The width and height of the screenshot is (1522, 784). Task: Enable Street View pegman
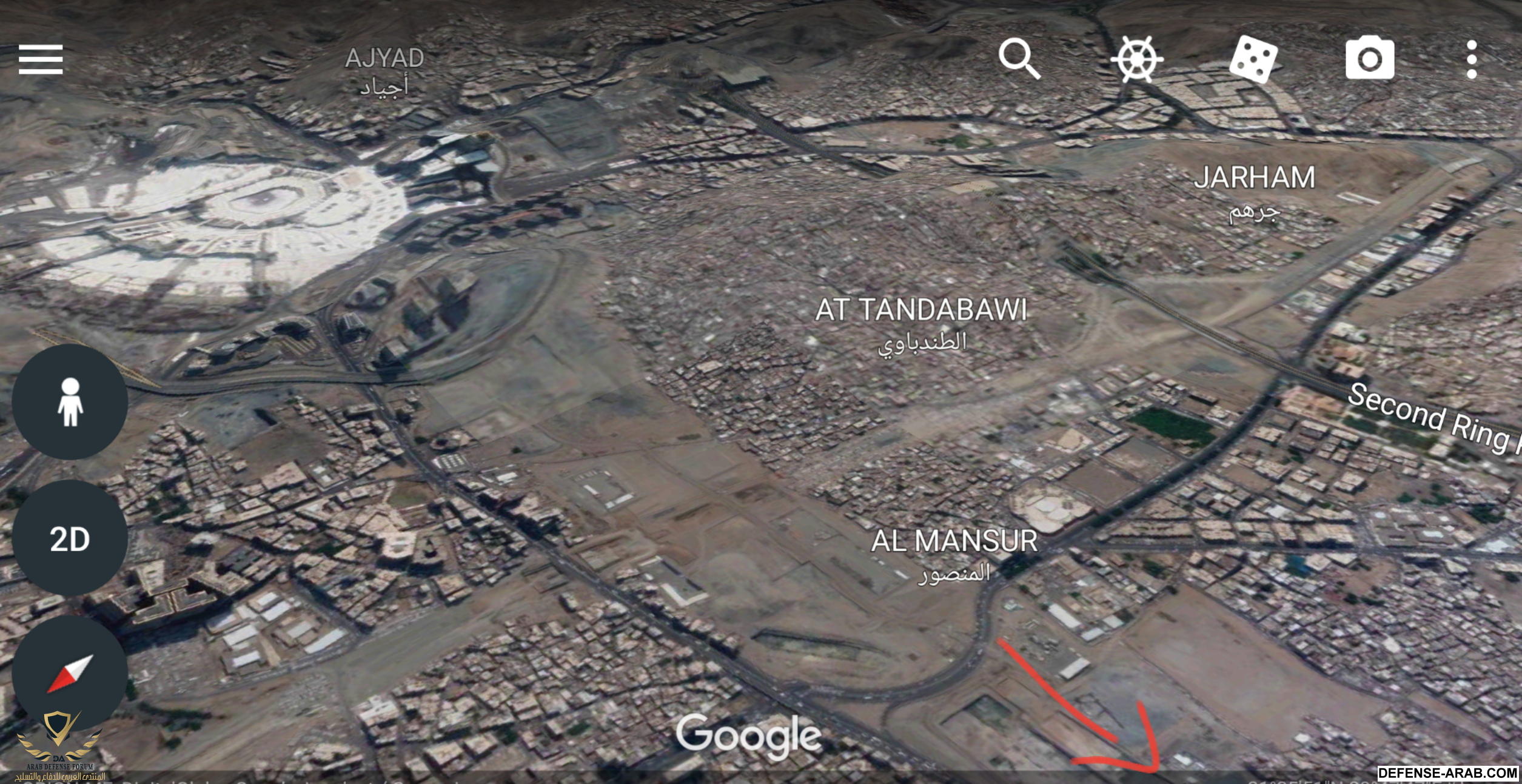[x=70, y=402]
